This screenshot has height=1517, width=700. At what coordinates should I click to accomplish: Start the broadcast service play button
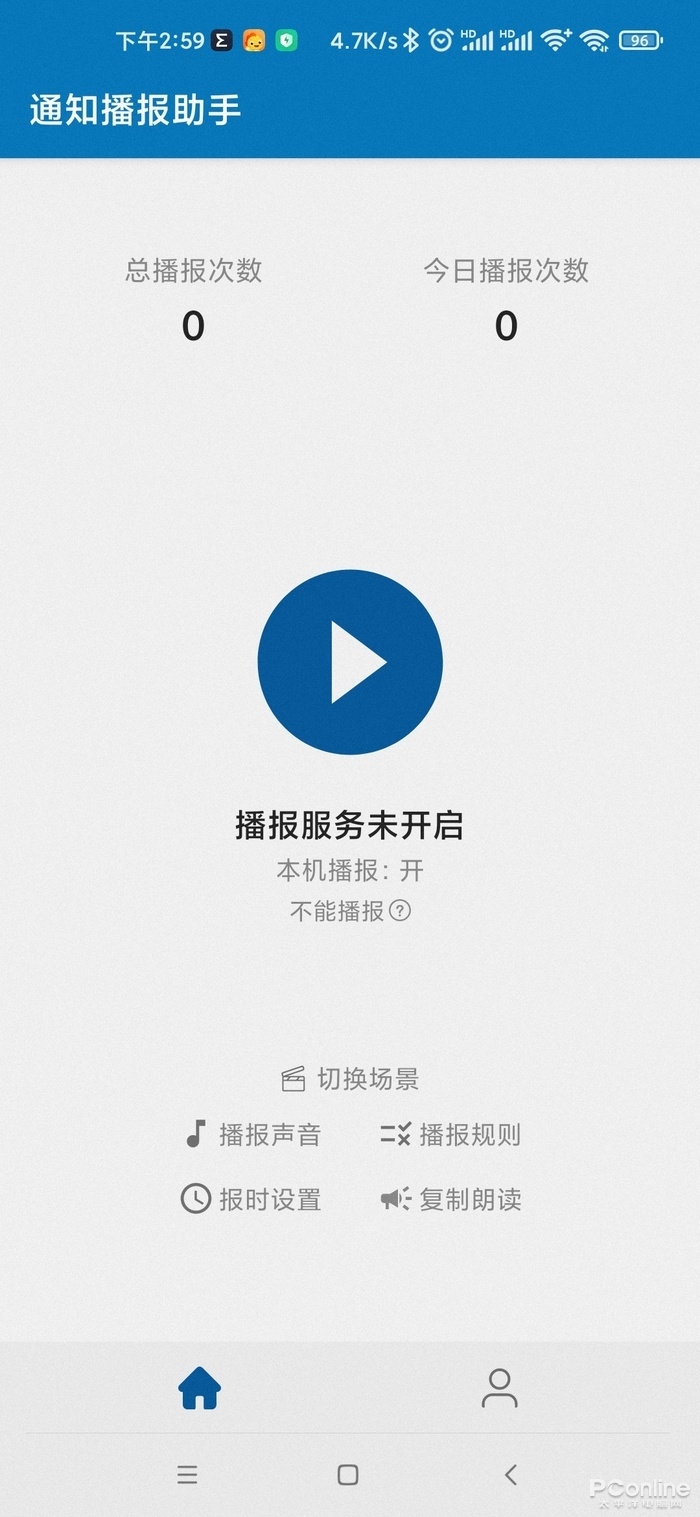click(x=349, y=661)
